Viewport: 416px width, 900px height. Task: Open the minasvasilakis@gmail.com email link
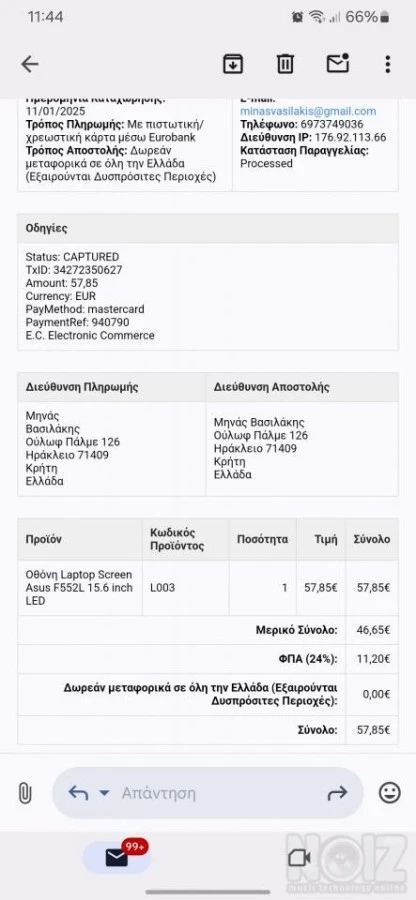[308, 111]
